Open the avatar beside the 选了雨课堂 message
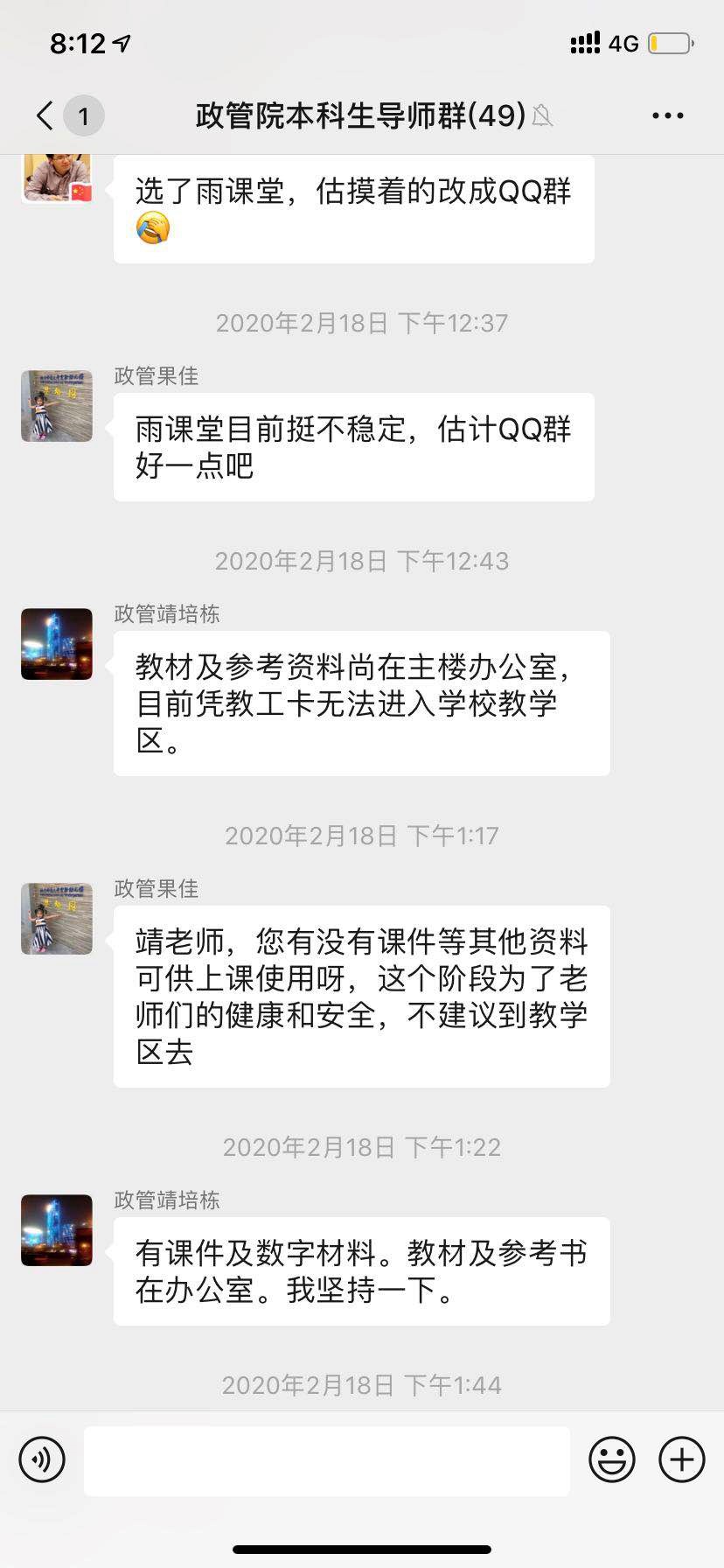Screen dimensions: 724x1568 click(x=57, y=178)
